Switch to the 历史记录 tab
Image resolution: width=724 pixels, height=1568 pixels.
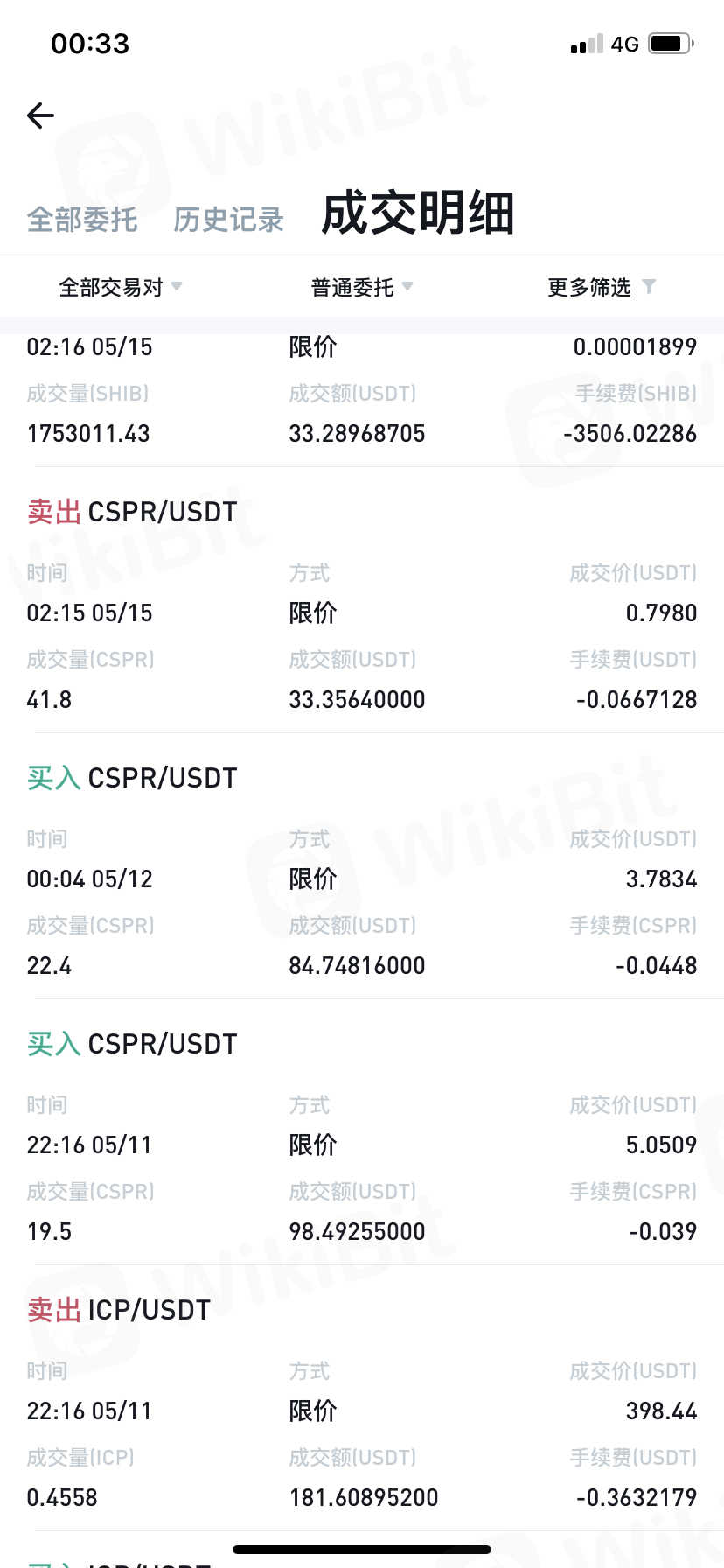(228, 220)
